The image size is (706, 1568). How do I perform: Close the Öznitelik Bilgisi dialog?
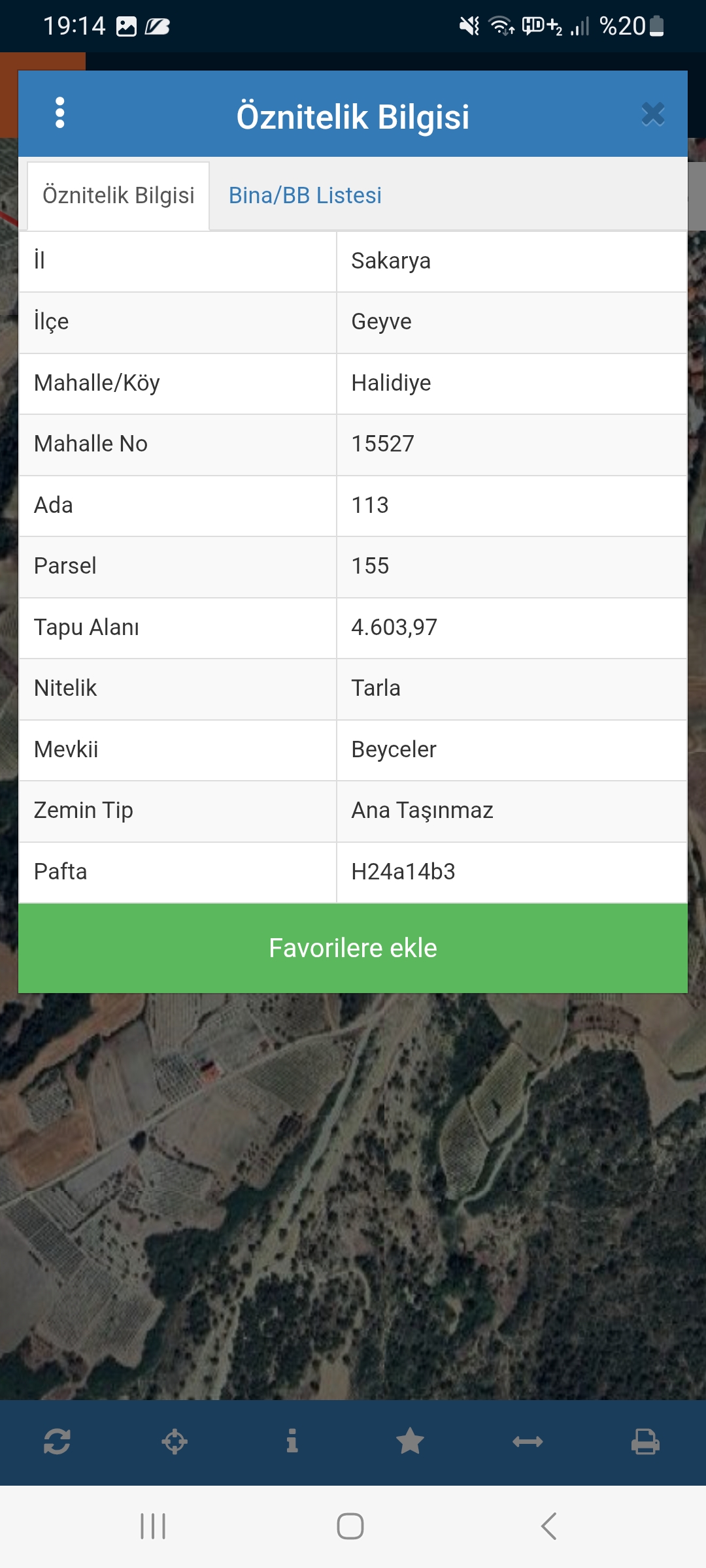coord(653,114)
